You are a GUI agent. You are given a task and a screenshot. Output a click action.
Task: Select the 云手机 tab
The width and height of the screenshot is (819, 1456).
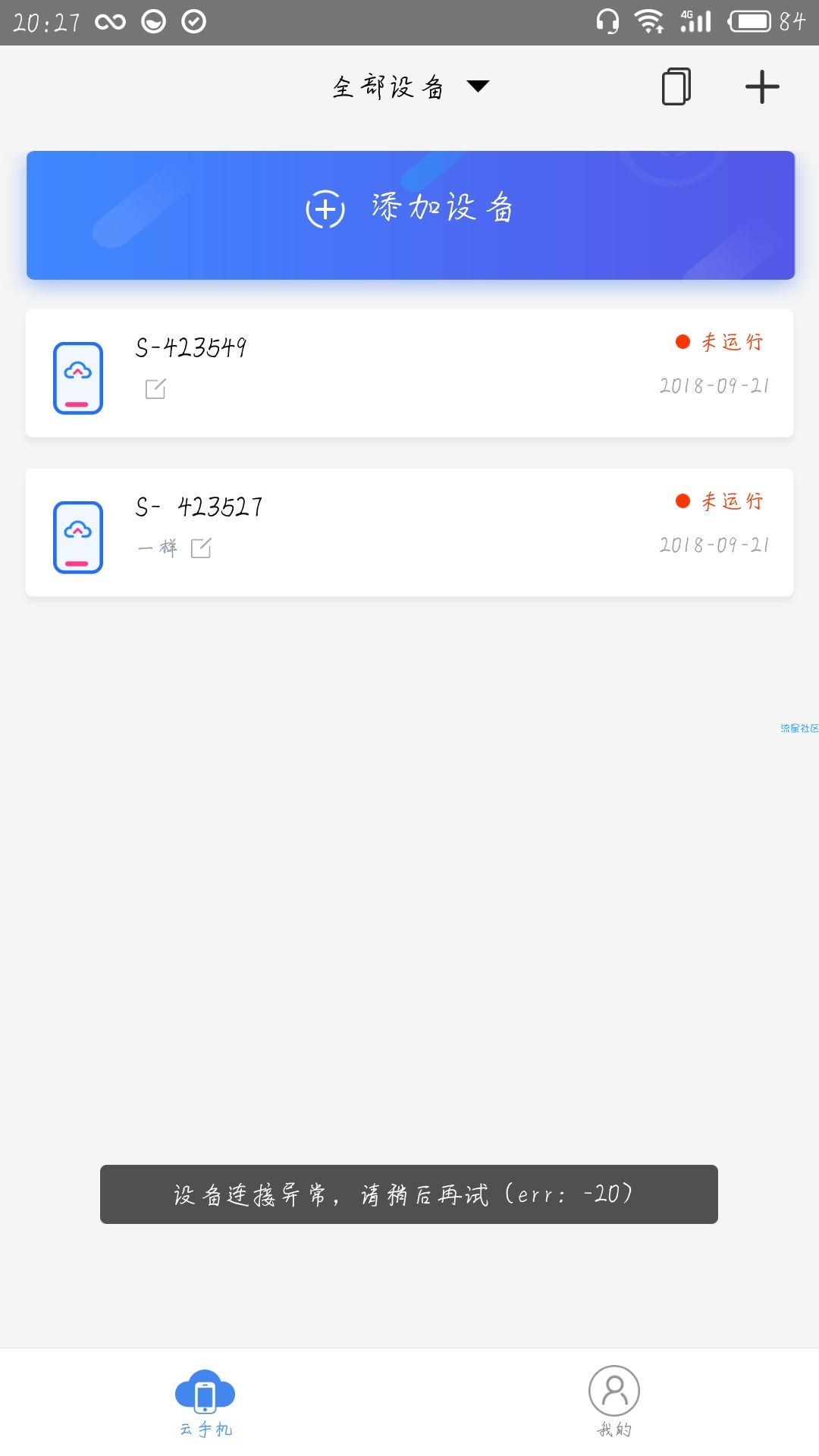(205, 1401)
